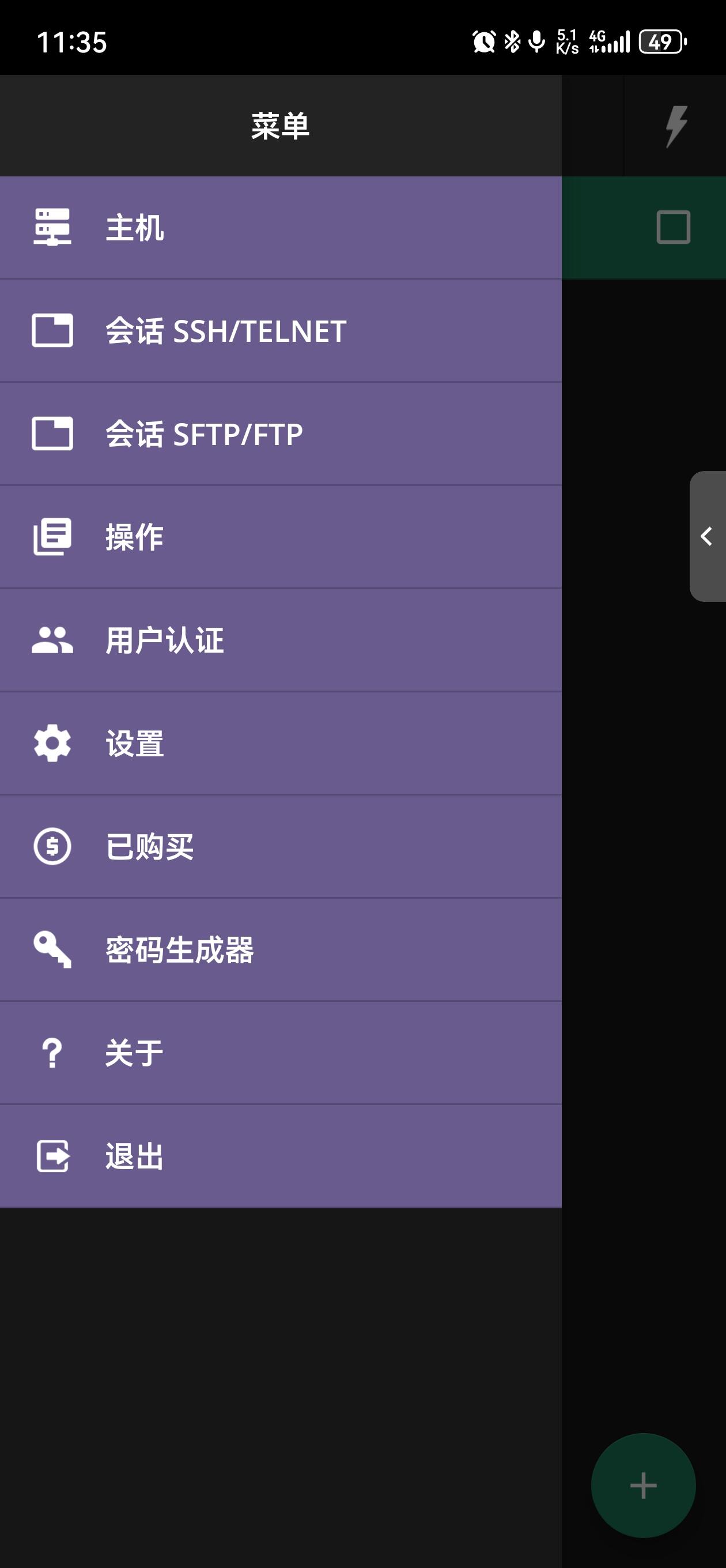Launch the 密码生成器 password generator

click(x=280, y=949)
